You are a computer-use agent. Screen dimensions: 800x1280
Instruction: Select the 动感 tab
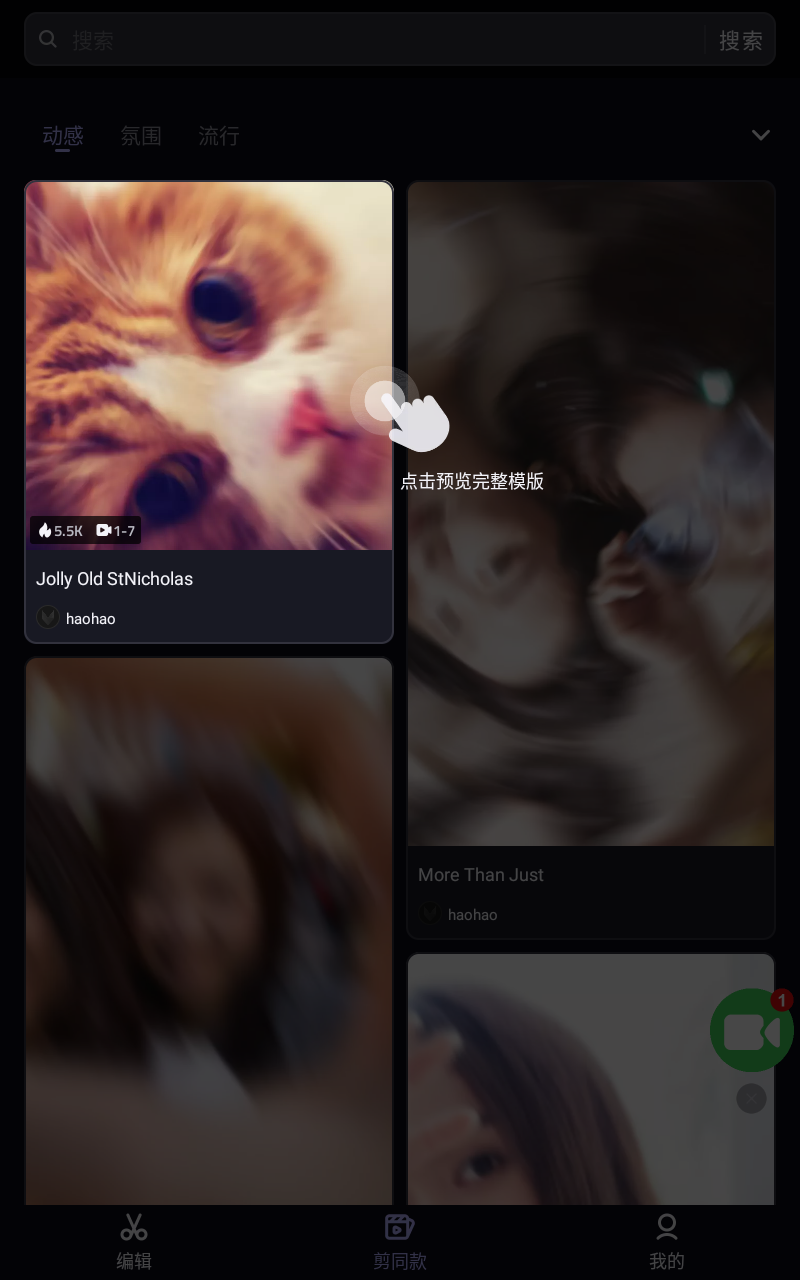[x=62, y=136]
